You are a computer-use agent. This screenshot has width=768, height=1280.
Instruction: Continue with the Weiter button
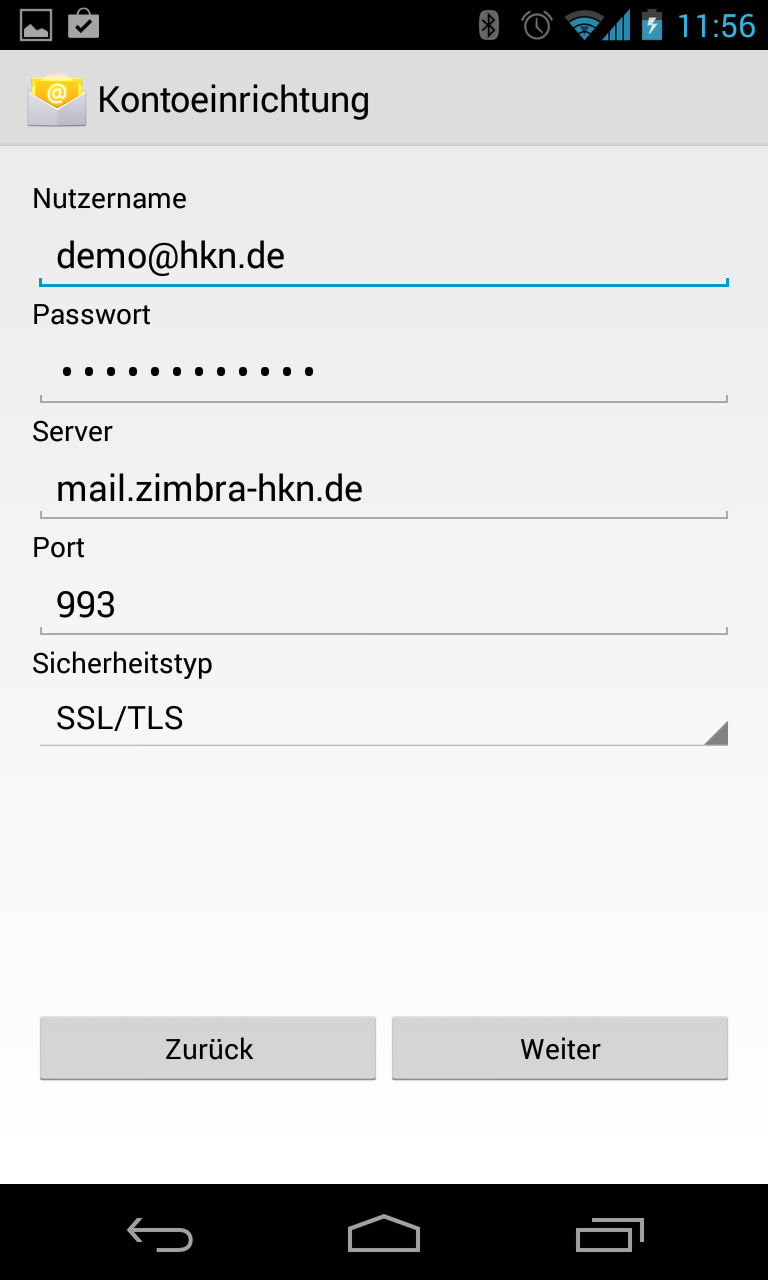(560, 1048)
